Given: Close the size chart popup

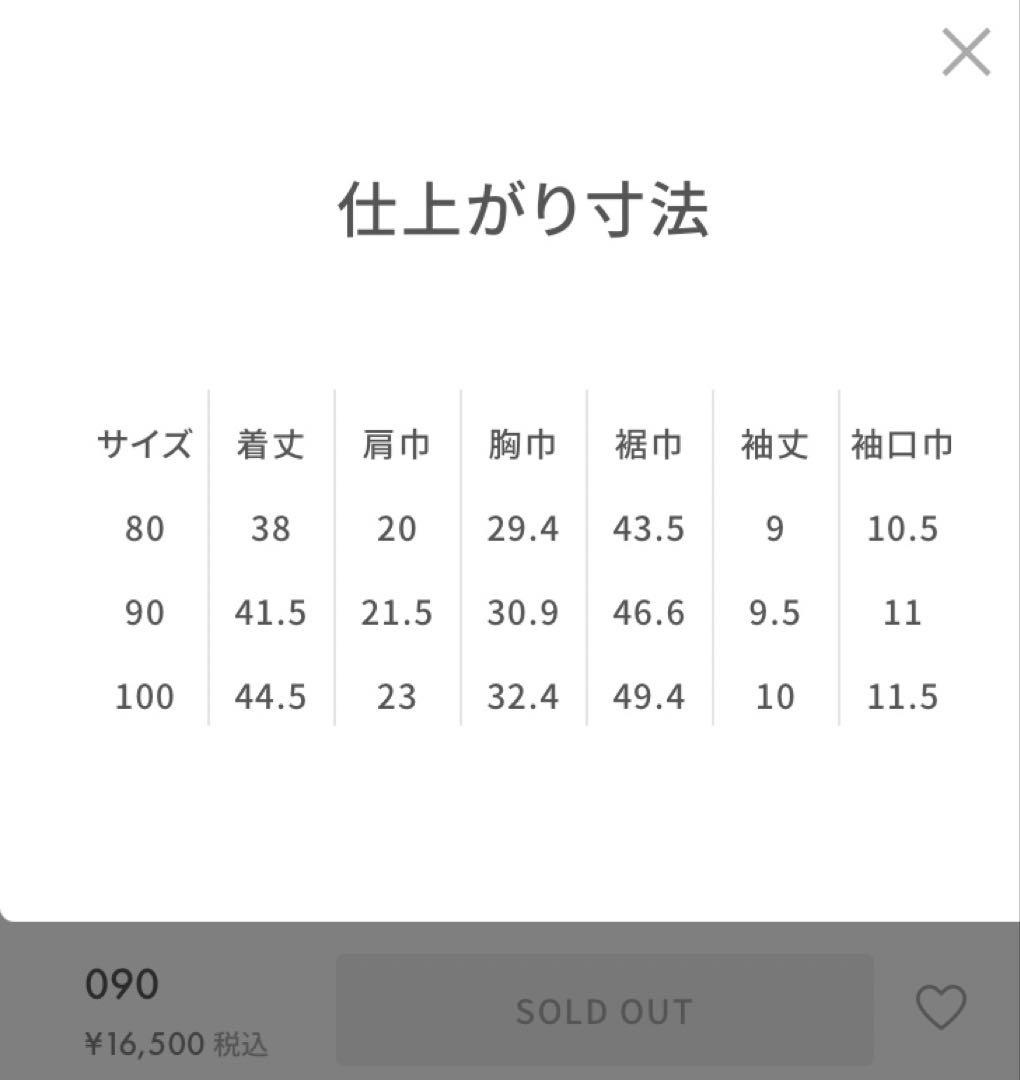Looking at the screenshot, I should point(965,53).
